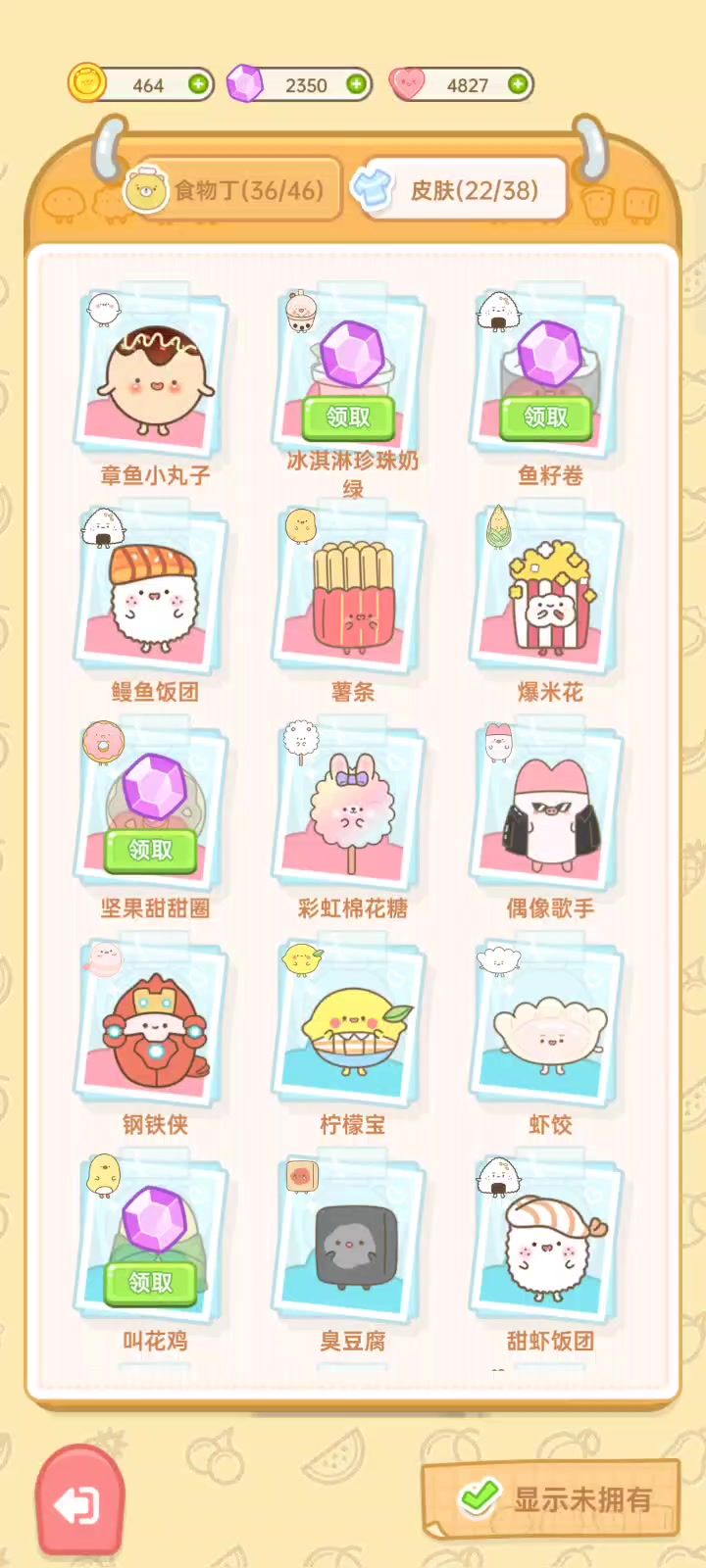This screenshot has height=1568, width=706.
Task: Claim the gem reward for 鱼籽卷
Action: coord(546,417)
